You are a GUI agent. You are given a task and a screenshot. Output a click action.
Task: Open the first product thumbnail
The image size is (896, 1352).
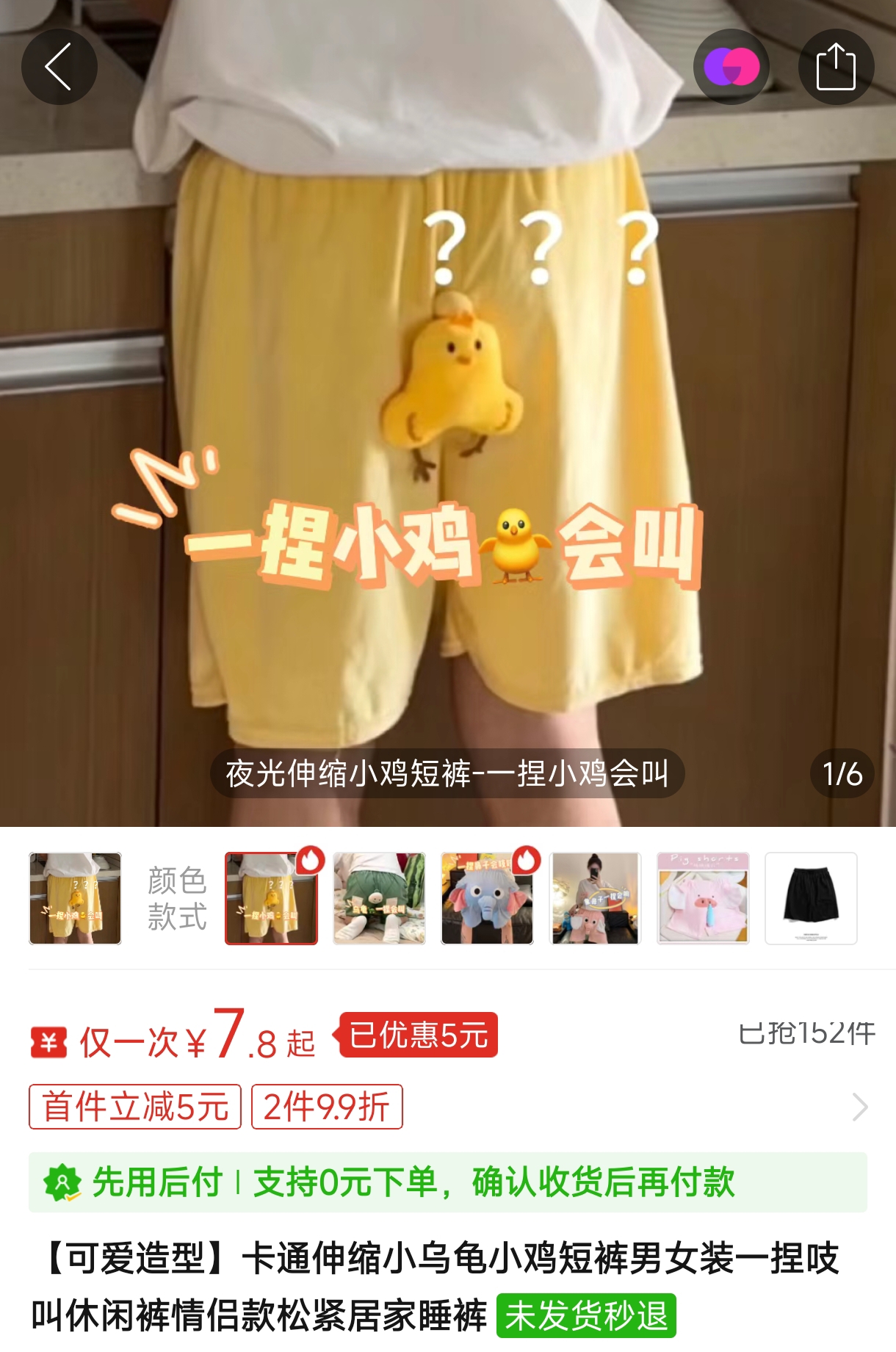pos(75,898)
